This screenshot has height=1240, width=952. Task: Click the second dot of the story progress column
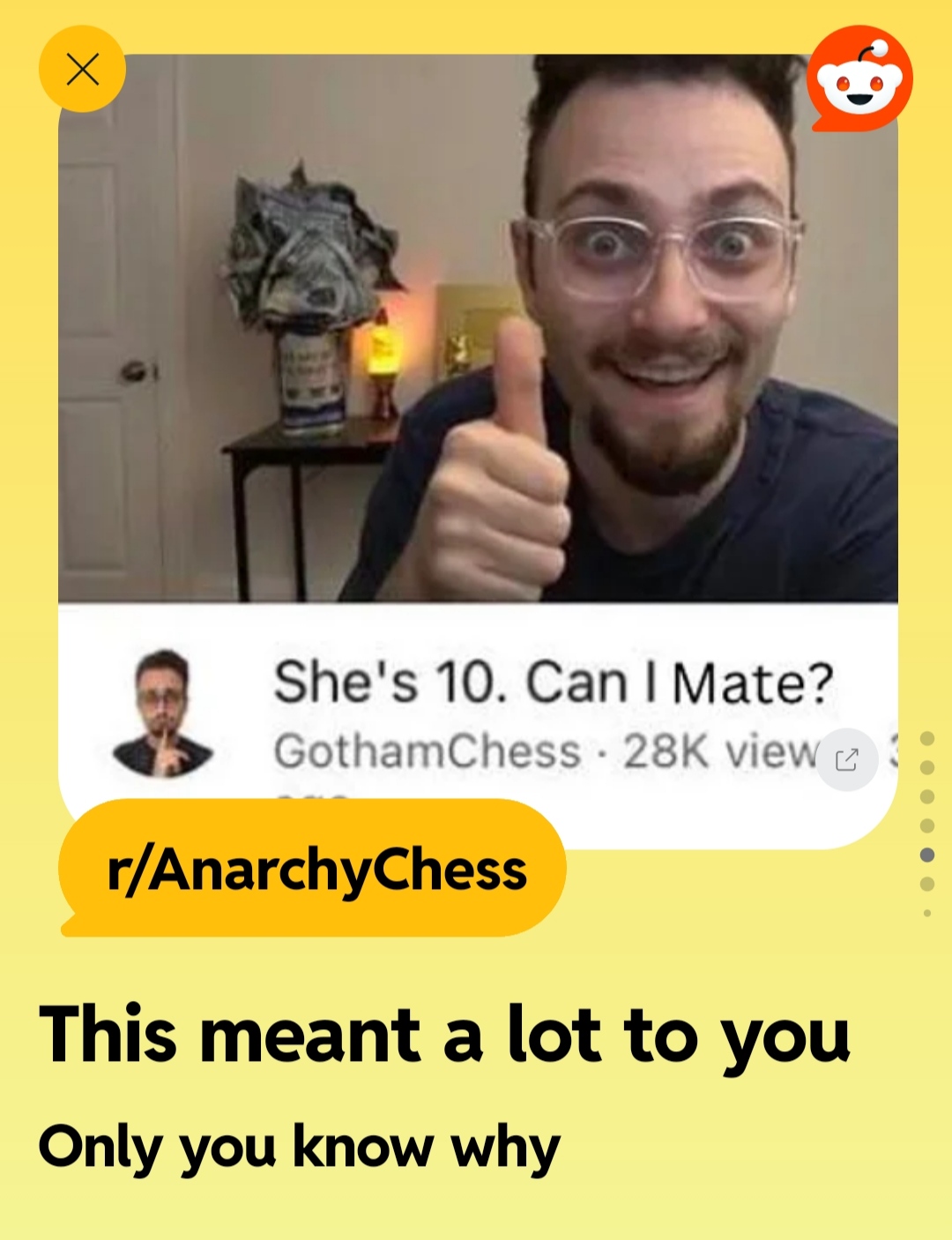(x=926, y=769)
